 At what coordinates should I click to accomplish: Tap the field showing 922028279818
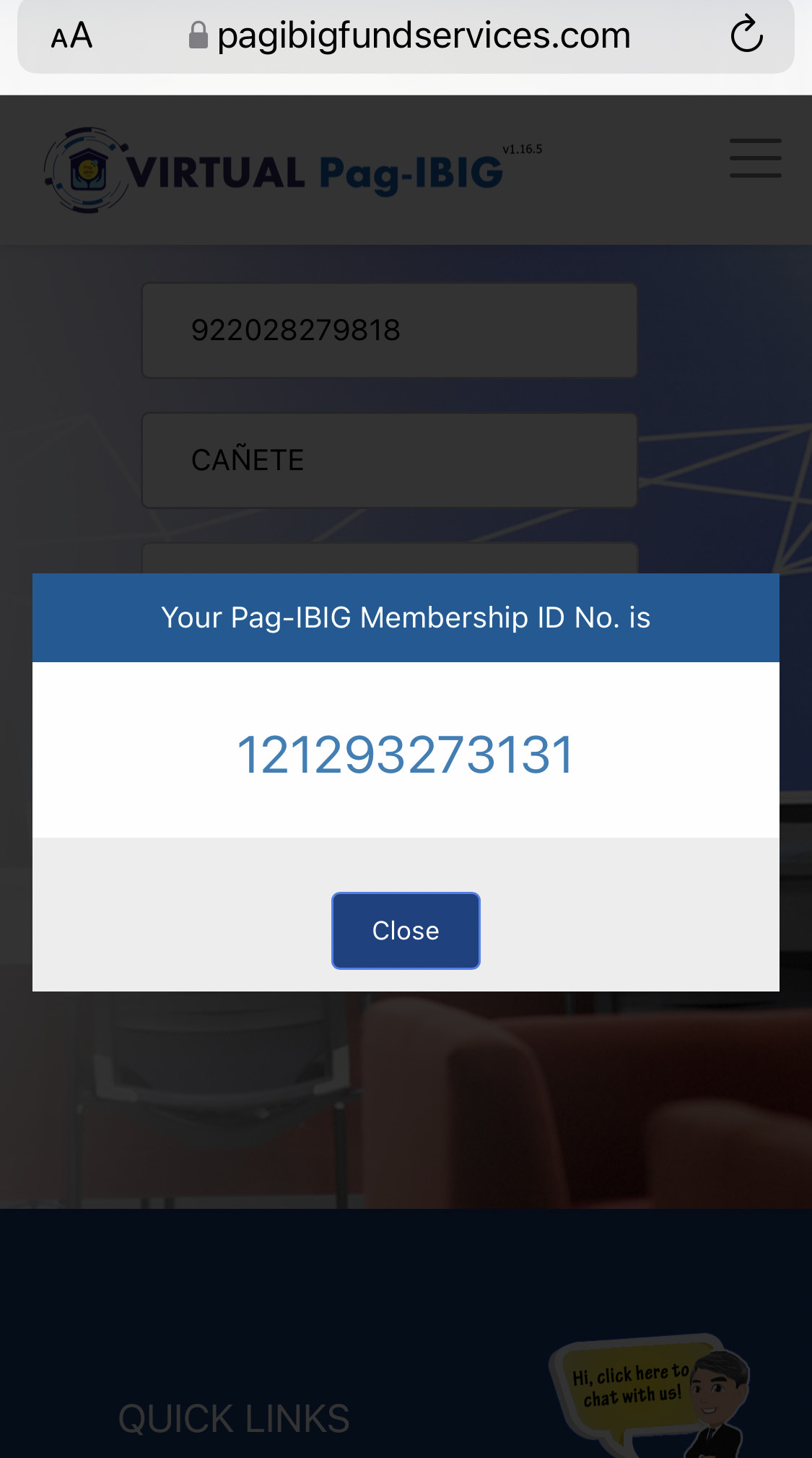click(390, 331)
